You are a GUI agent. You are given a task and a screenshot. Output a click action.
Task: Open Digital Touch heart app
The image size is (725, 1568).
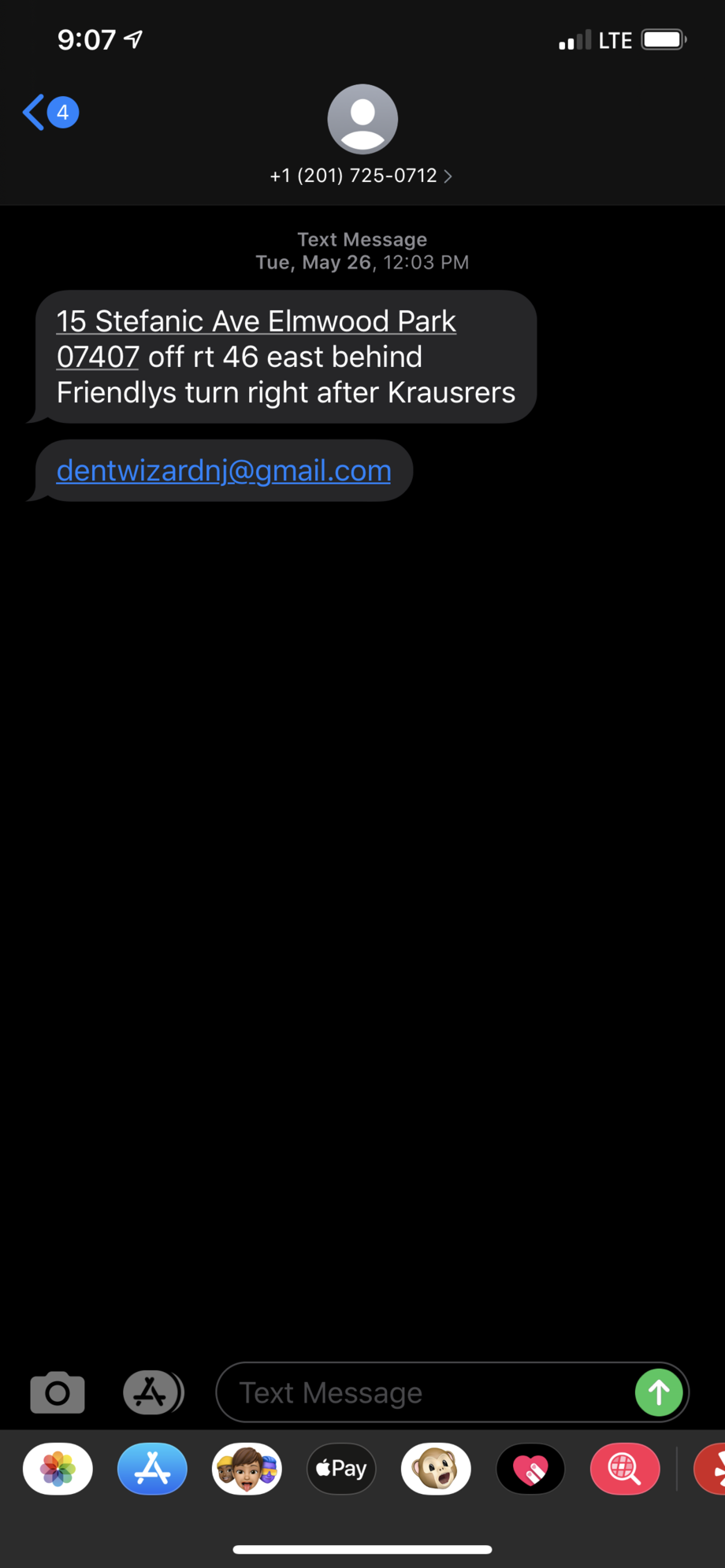[530, 1469]
